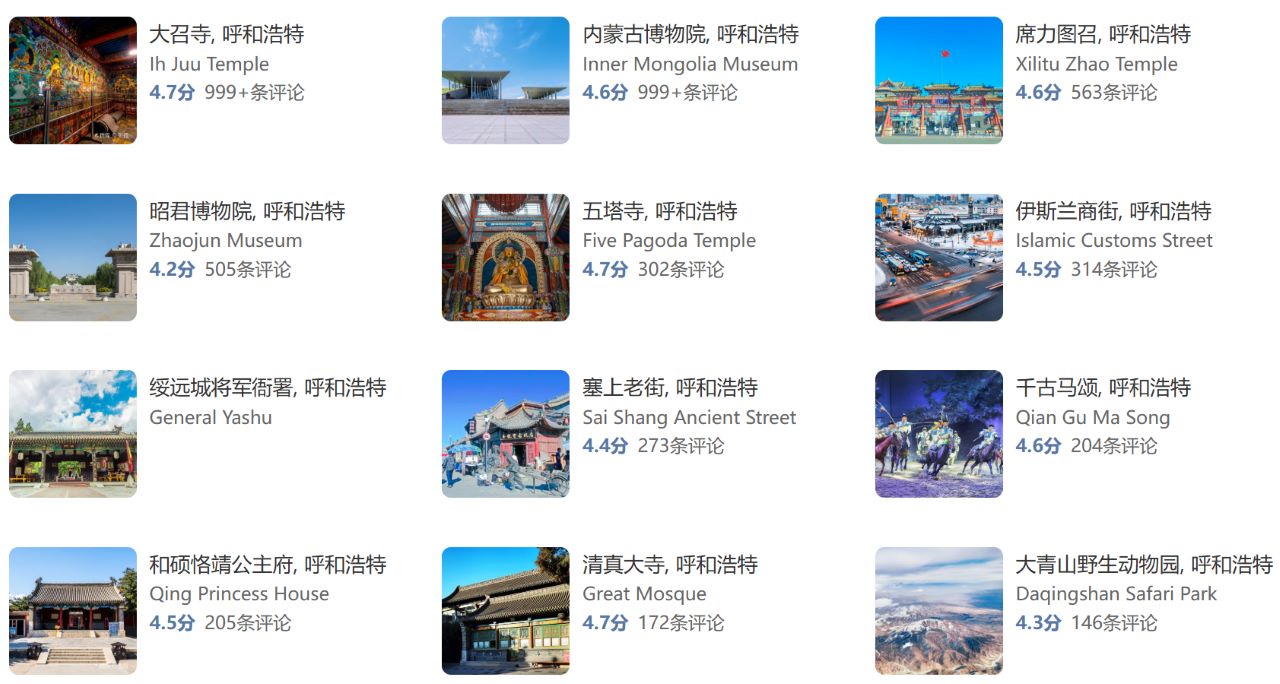
Task: Open the Qian Gu Ma Song show
Action: pos(1102,388)
